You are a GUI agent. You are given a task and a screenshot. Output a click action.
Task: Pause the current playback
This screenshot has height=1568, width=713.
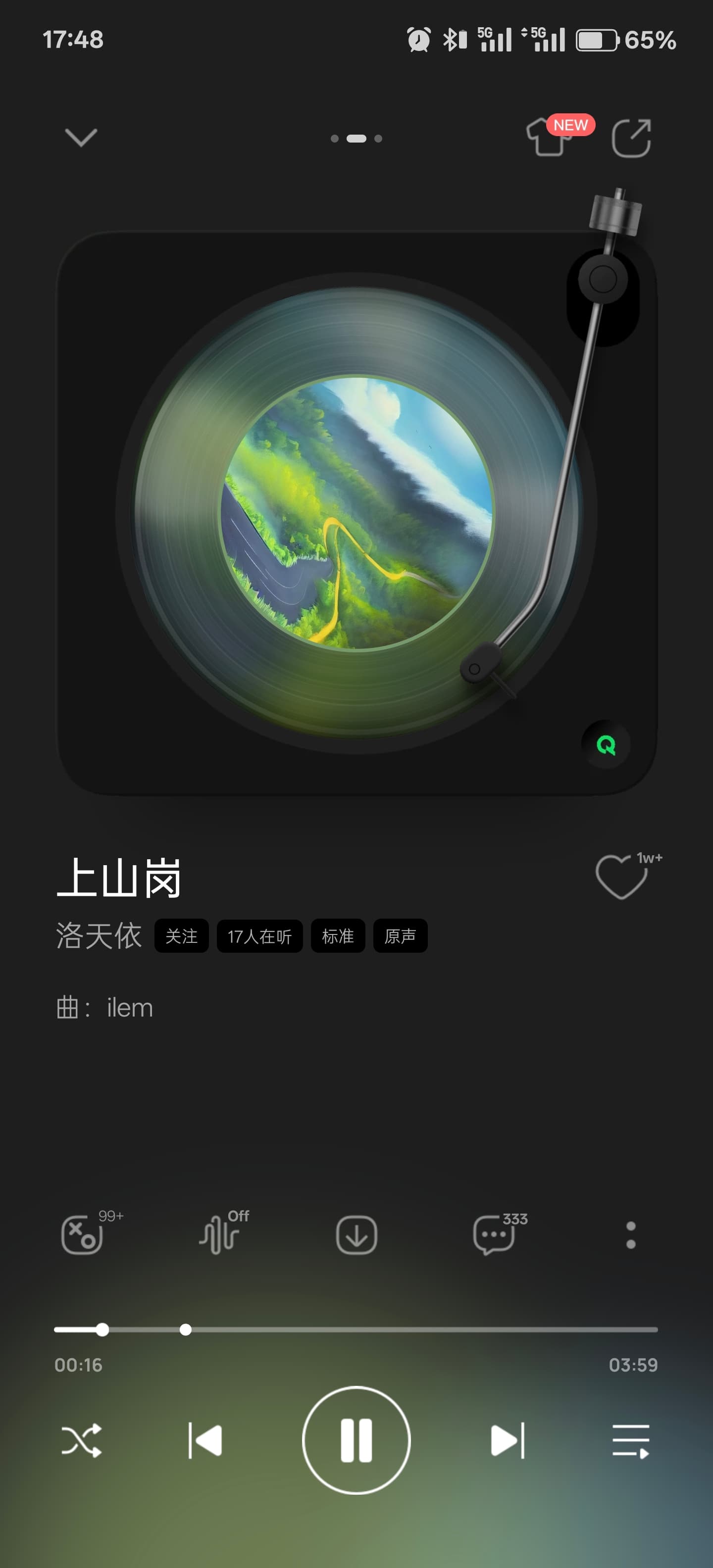pyautogui.click(x=356, y=1440)
